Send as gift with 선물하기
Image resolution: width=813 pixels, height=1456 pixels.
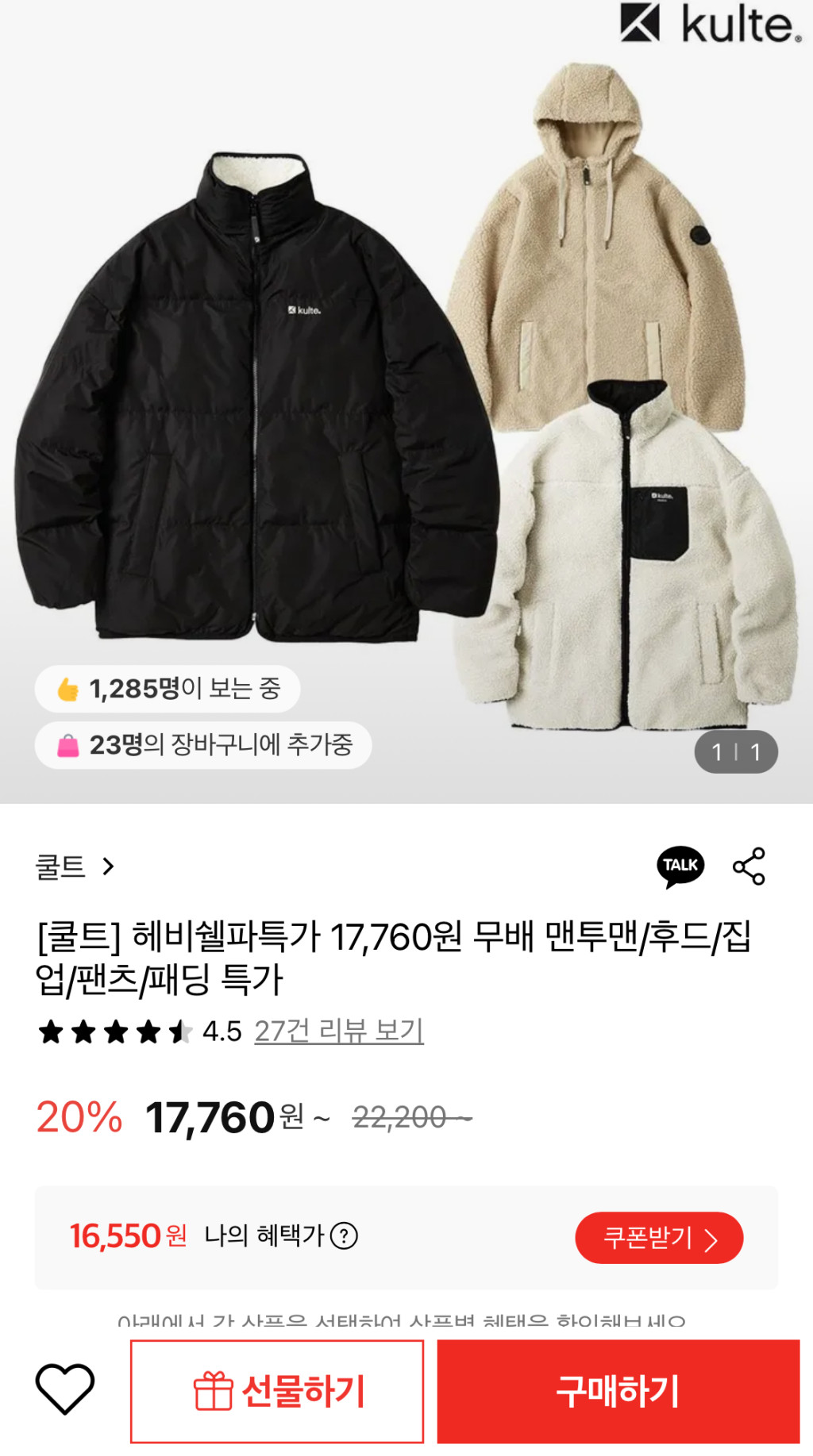tap(277, 1391)
